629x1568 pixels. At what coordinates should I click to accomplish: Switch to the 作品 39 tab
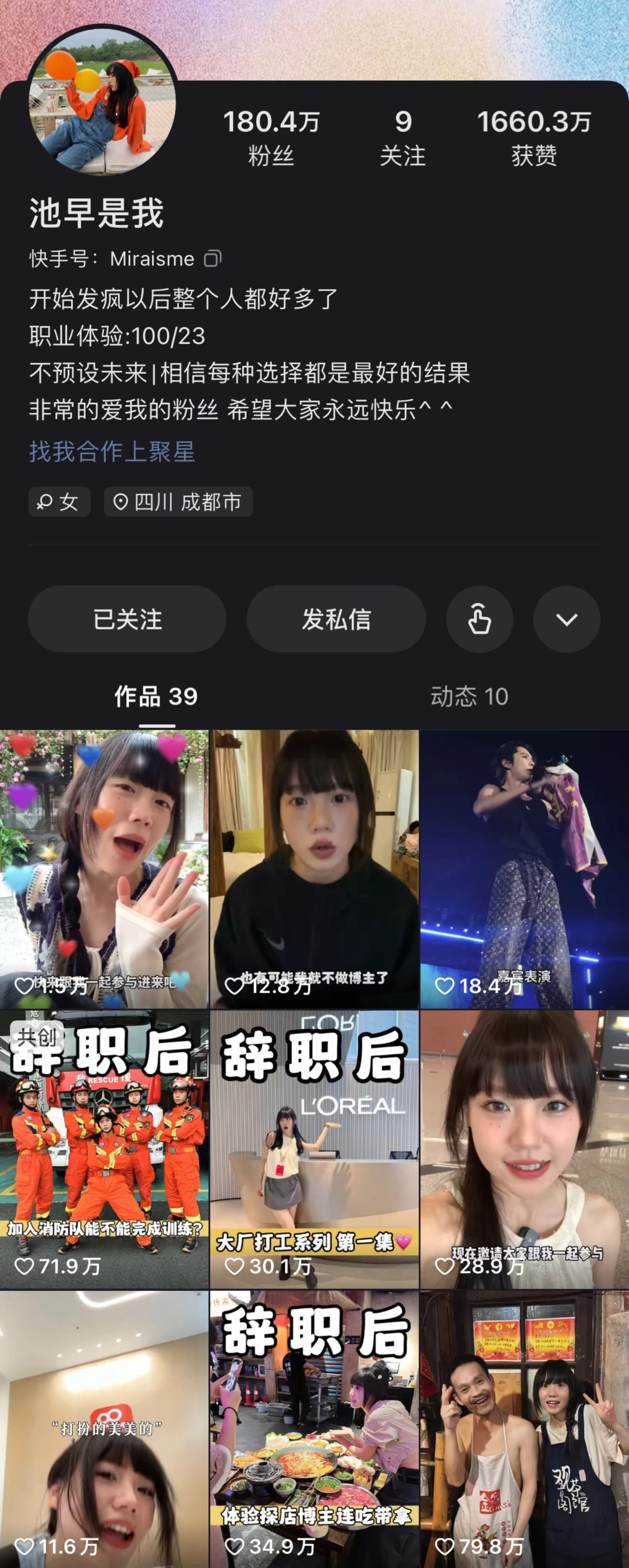point(156,696)
